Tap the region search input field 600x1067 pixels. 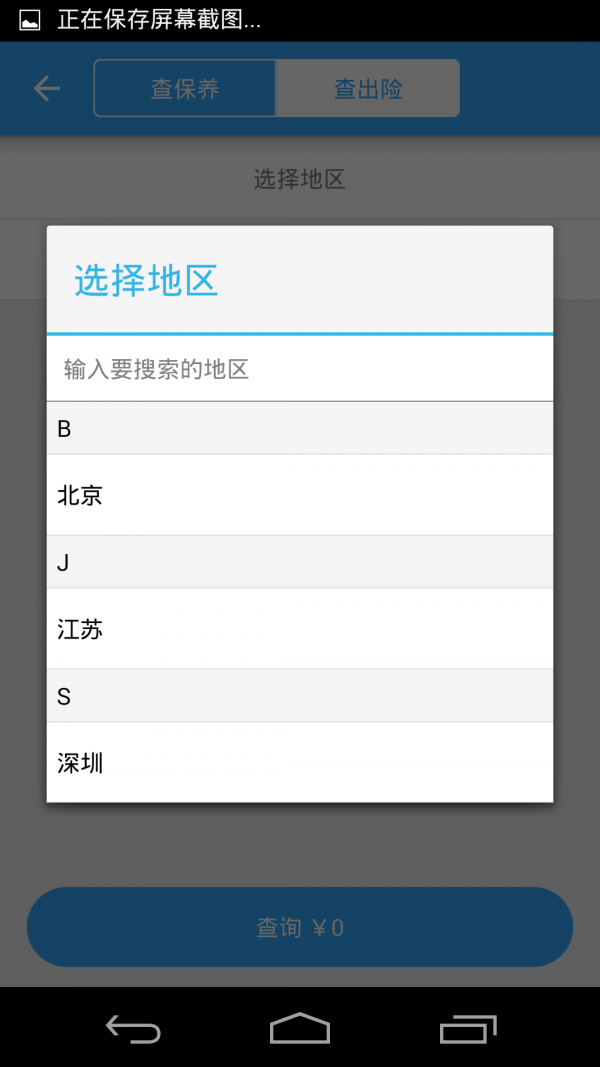(x=299, y=369)
